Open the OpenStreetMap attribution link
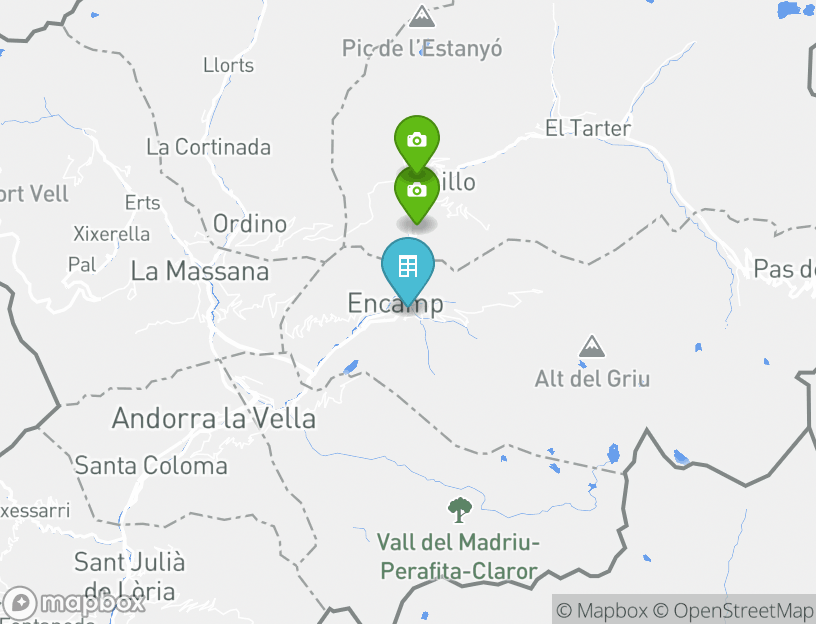 click(x=743, y=610)
